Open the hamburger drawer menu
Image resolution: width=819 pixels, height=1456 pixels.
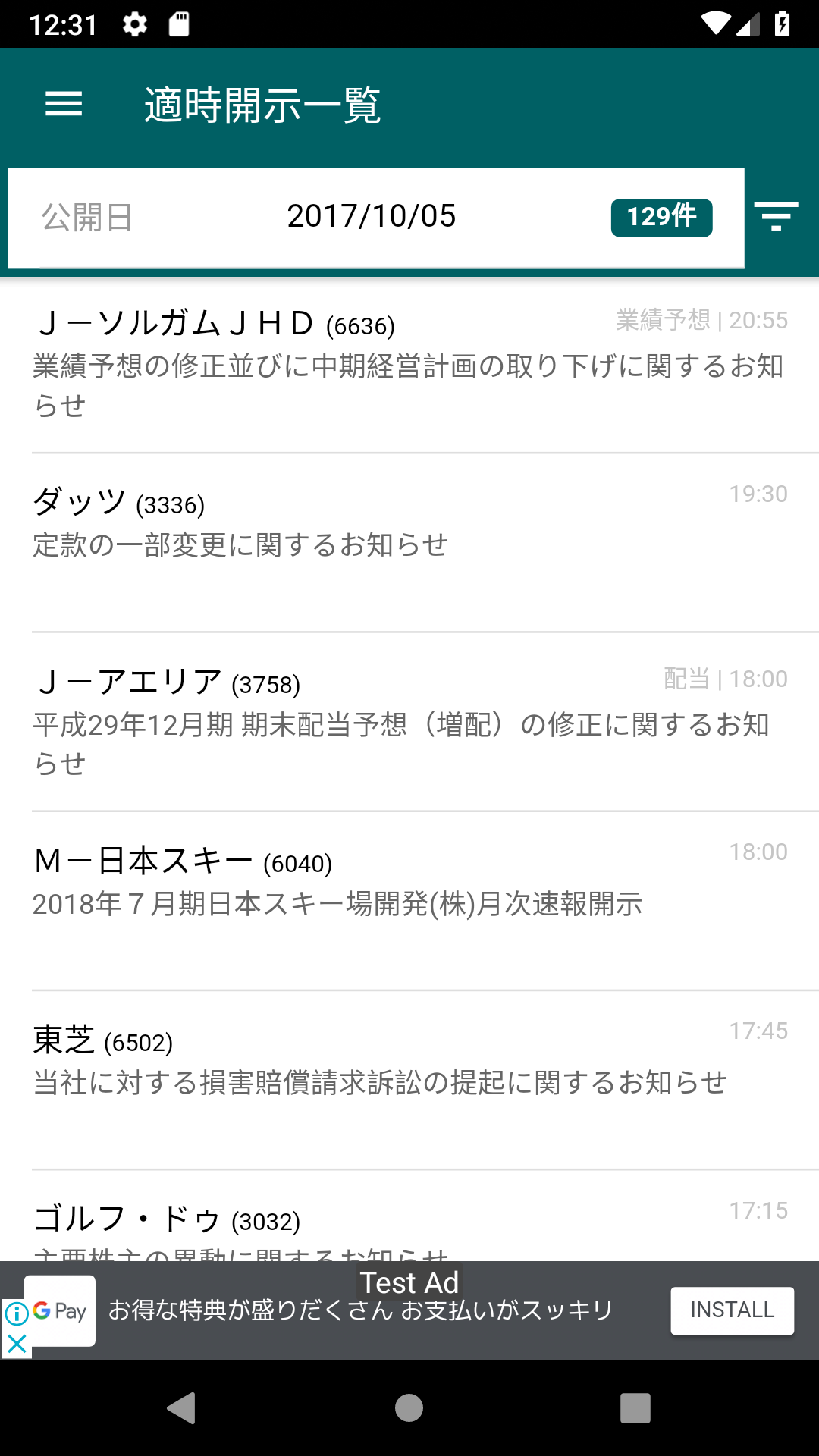(x=64, y=104)
